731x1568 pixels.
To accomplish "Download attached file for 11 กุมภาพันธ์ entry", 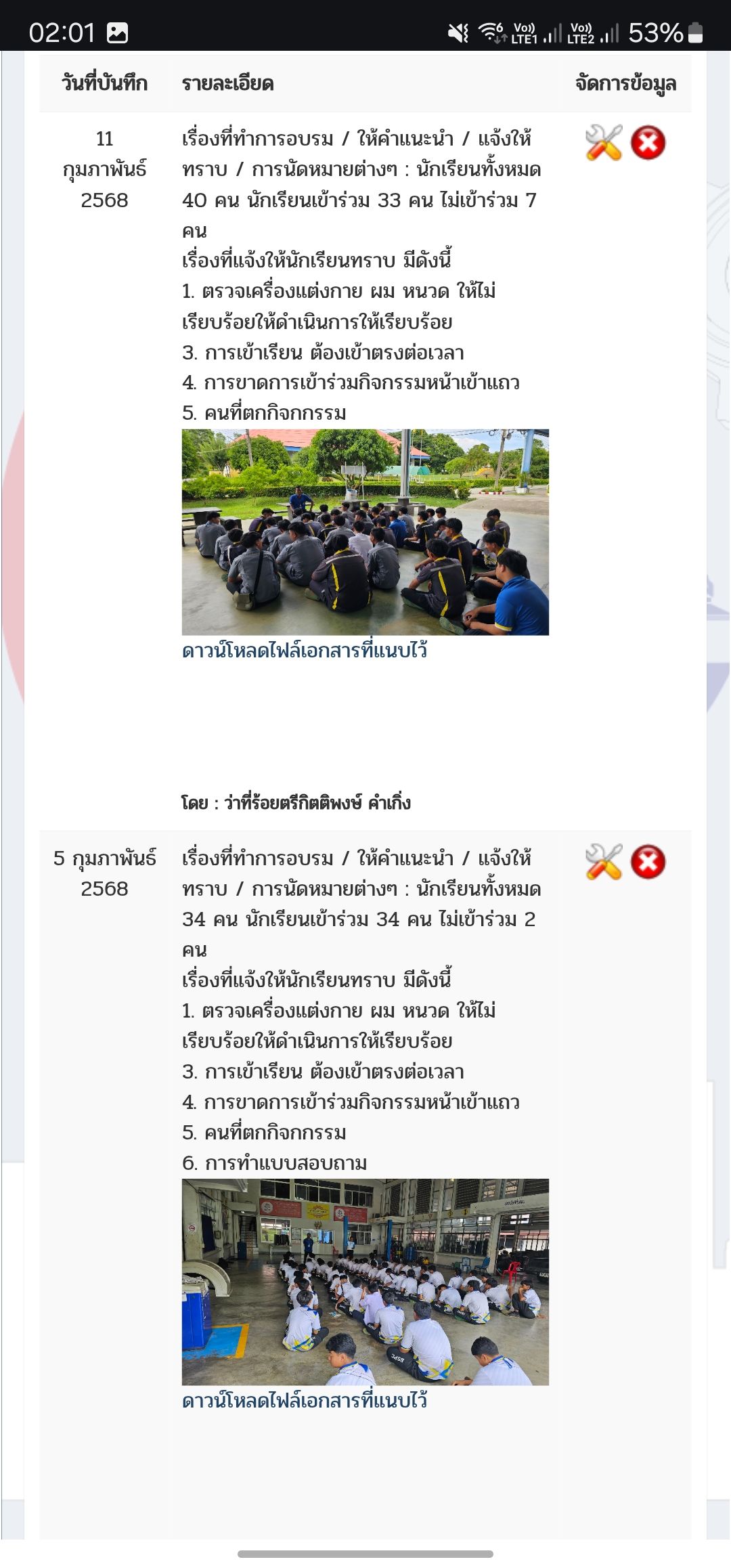I will [305, 651].
